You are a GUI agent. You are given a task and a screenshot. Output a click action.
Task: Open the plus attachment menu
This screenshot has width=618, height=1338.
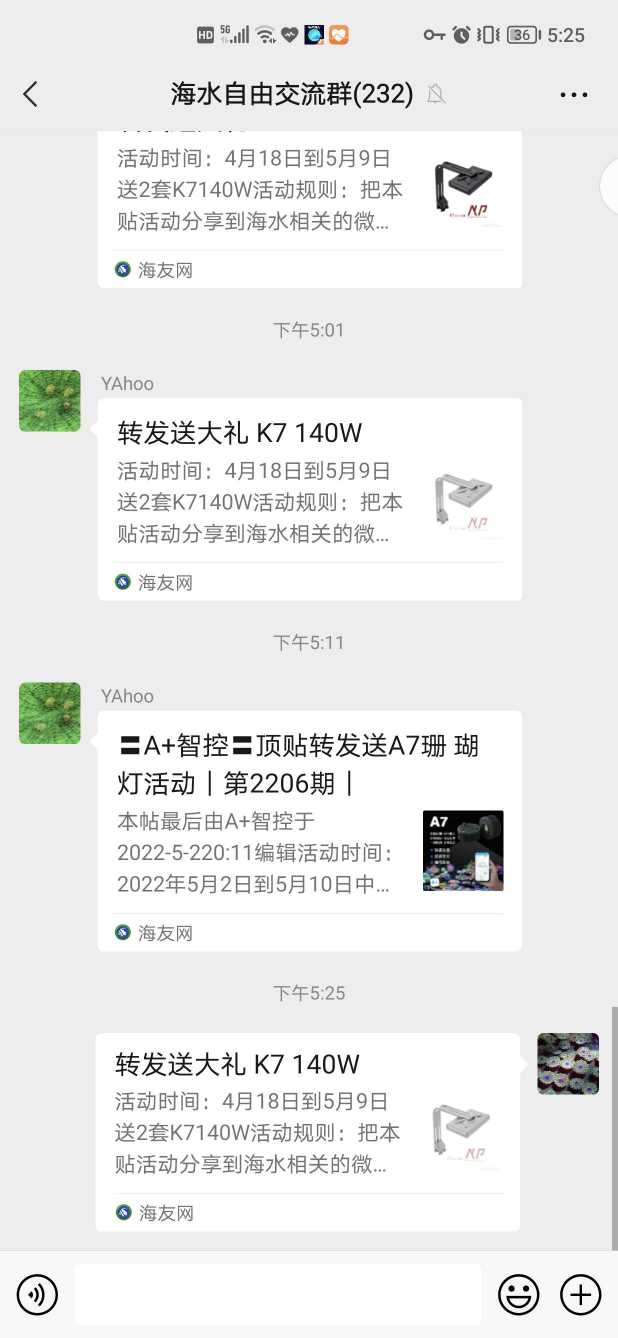pyautogui.click(x=580, y=1295)
